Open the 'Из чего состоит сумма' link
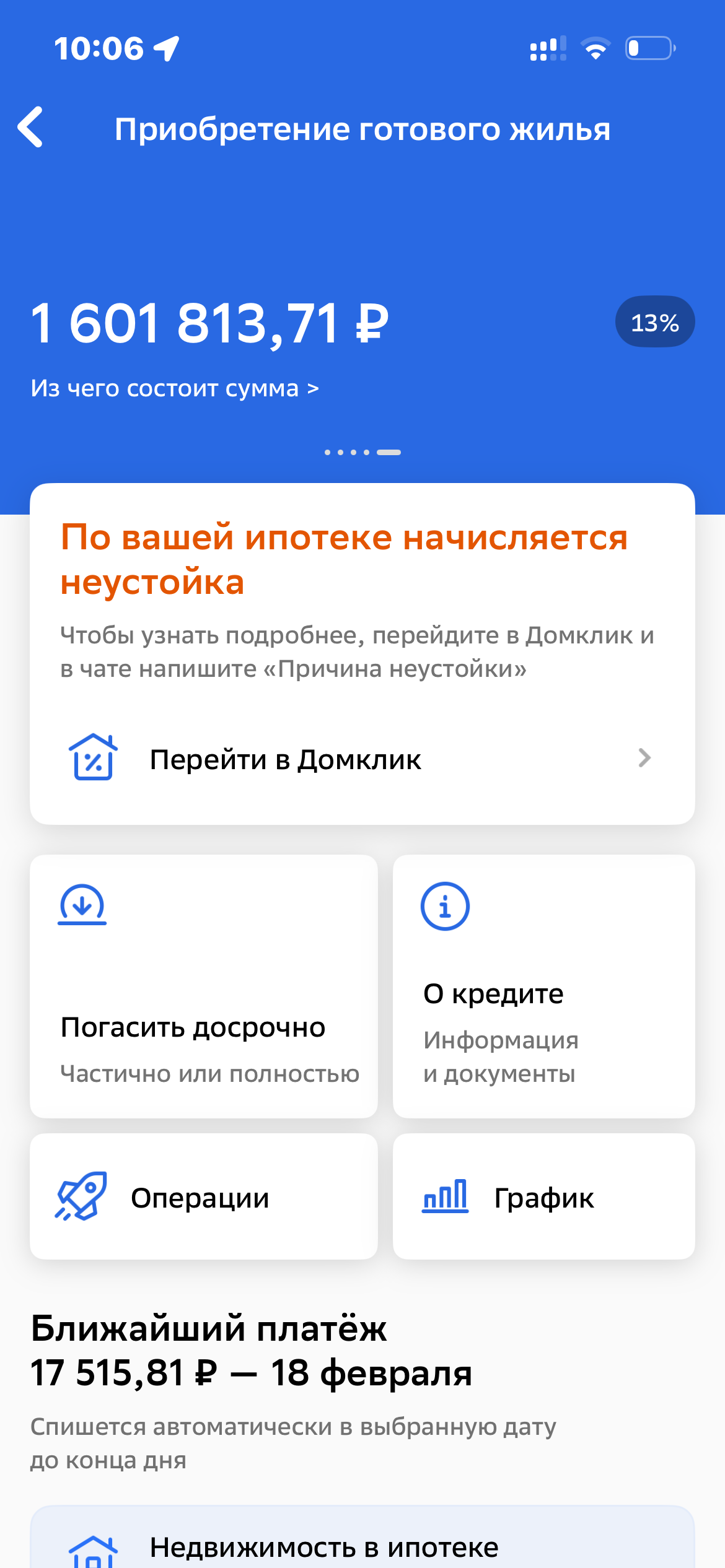 tap(175, 389)
